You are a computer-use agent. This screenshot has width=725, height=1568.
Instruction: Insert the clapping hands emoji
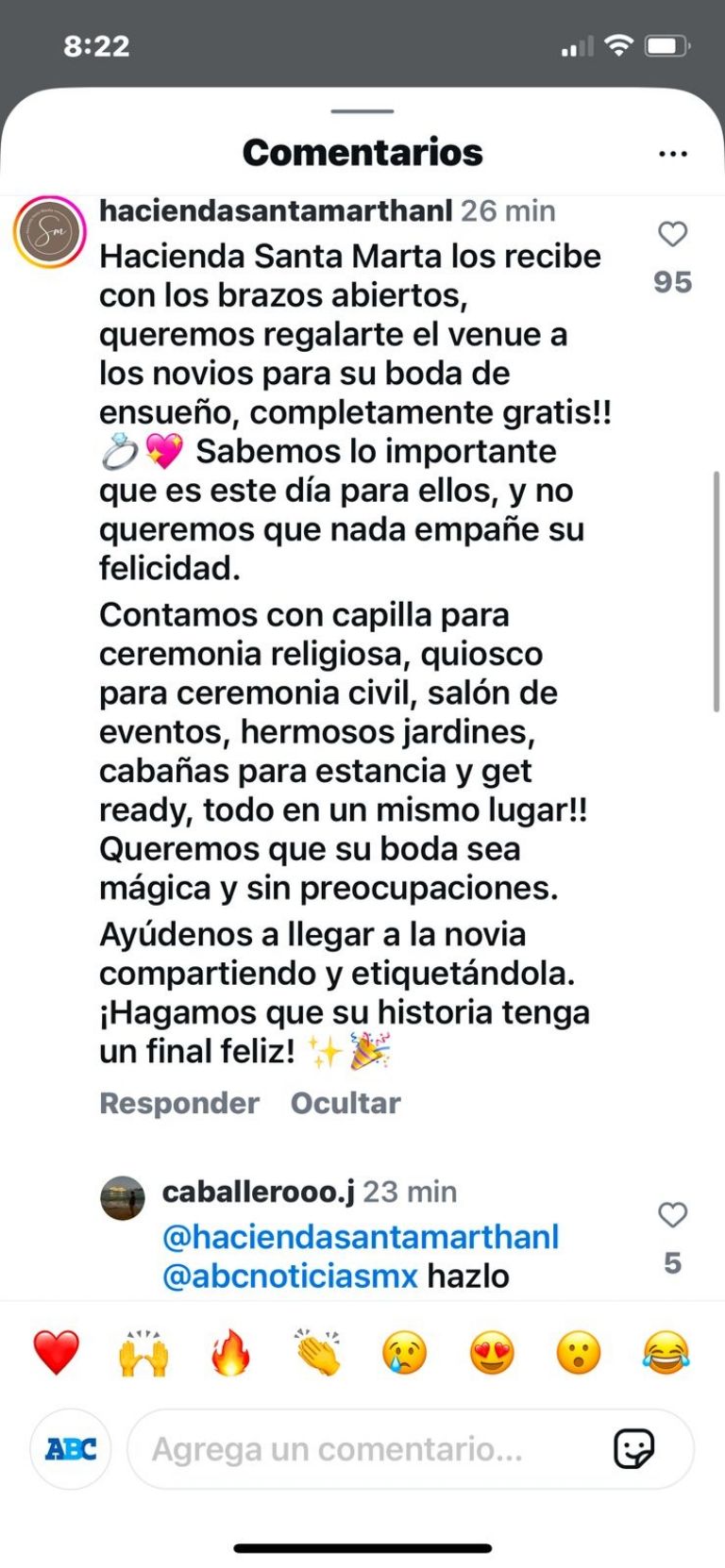click(x=317, y=1353)
